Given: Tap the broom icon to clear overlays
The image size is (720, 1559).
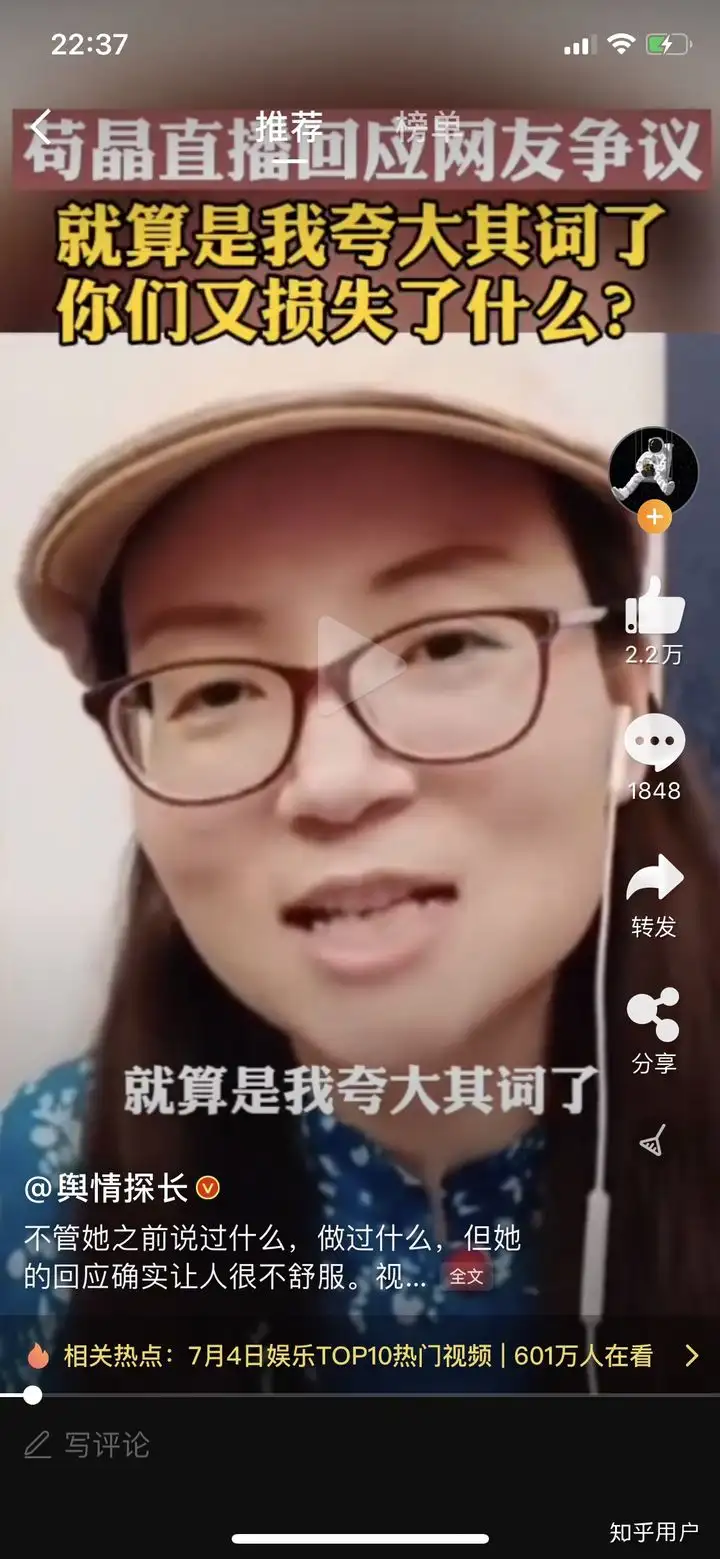Looking at the screenshot, I should click(x=653, y=1140).
